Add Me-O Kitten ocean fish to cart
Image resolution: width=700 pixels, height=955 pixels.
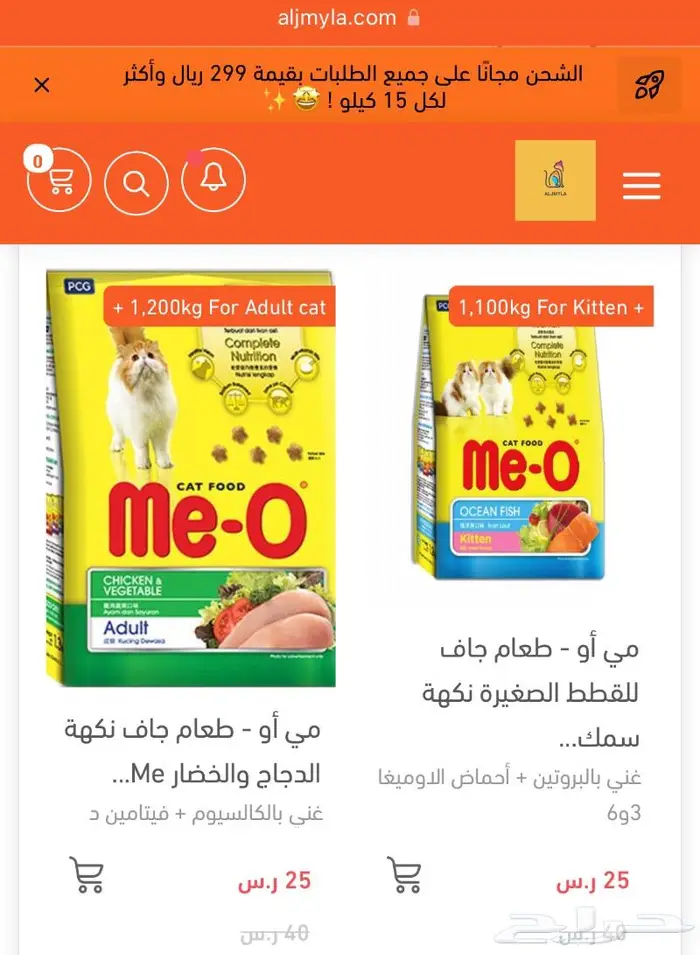pos(405,875)
